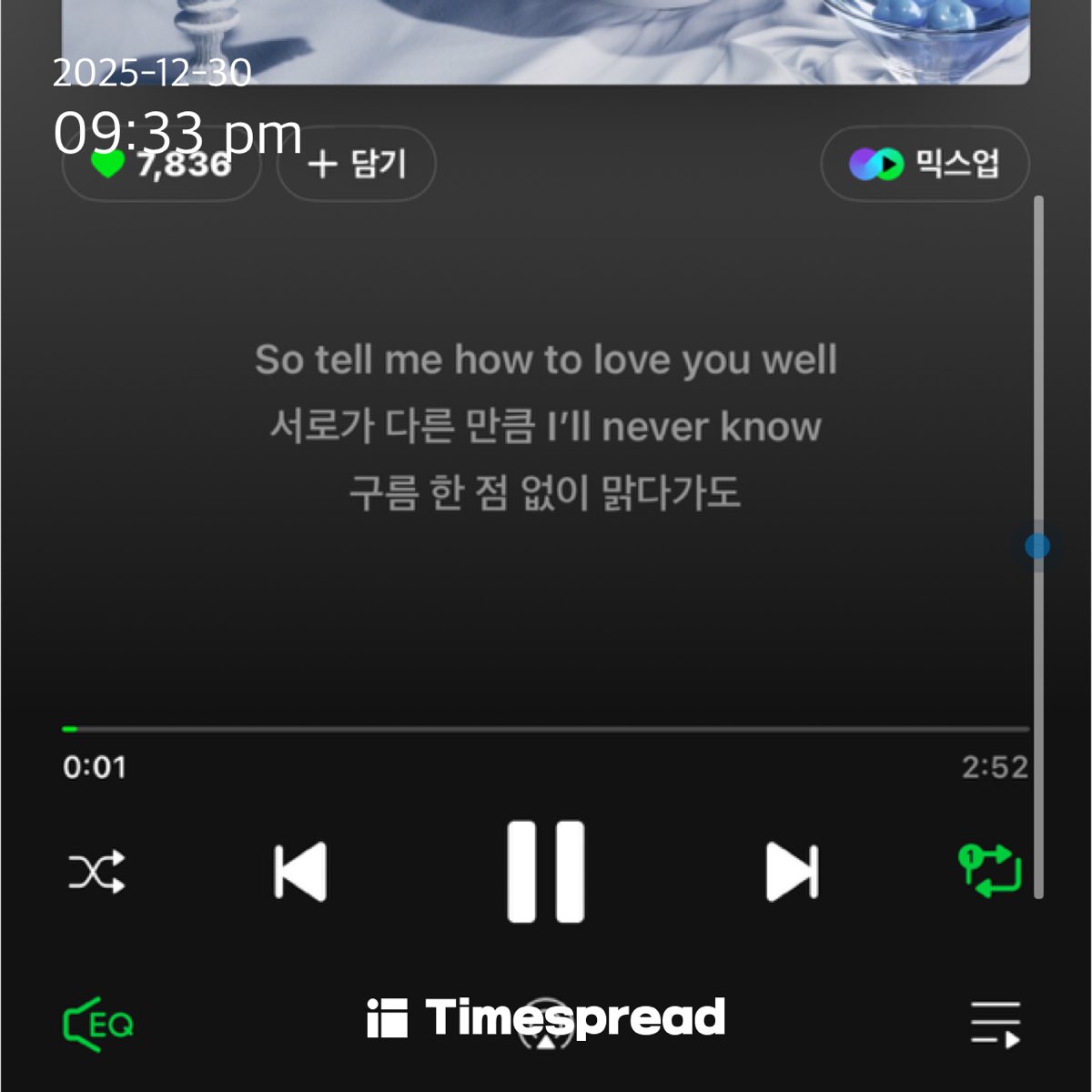Open the 믹스업 mix-up feature
This screenshot has width=1092, height=1092.
pyautogui.click(x=925, y=164)
